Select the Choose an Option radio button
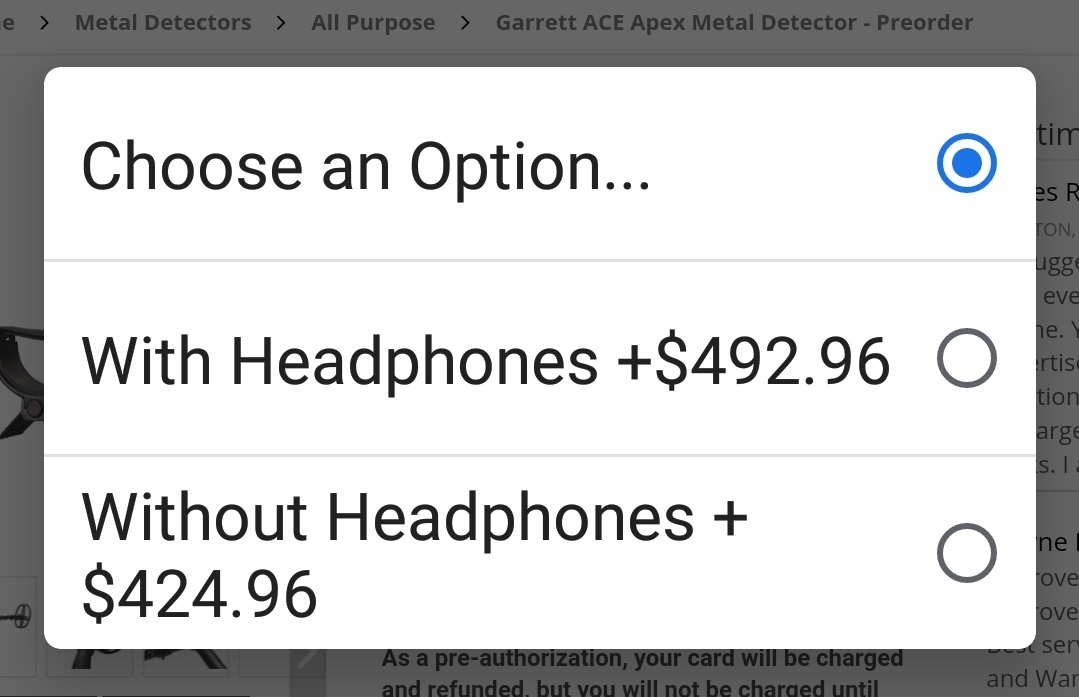This screenshot has width=1079, height=697. coord(966,163)
